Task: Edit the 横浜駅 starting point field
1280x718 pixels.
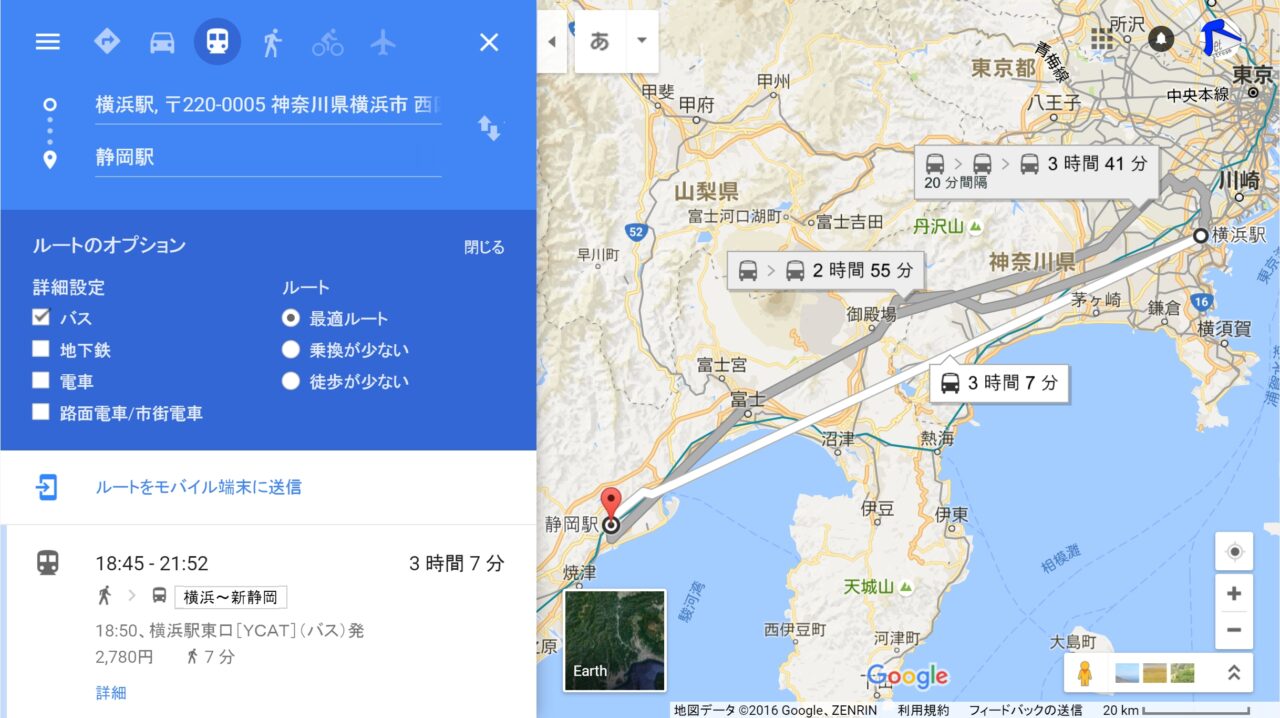Action: [x=267, y=105]
